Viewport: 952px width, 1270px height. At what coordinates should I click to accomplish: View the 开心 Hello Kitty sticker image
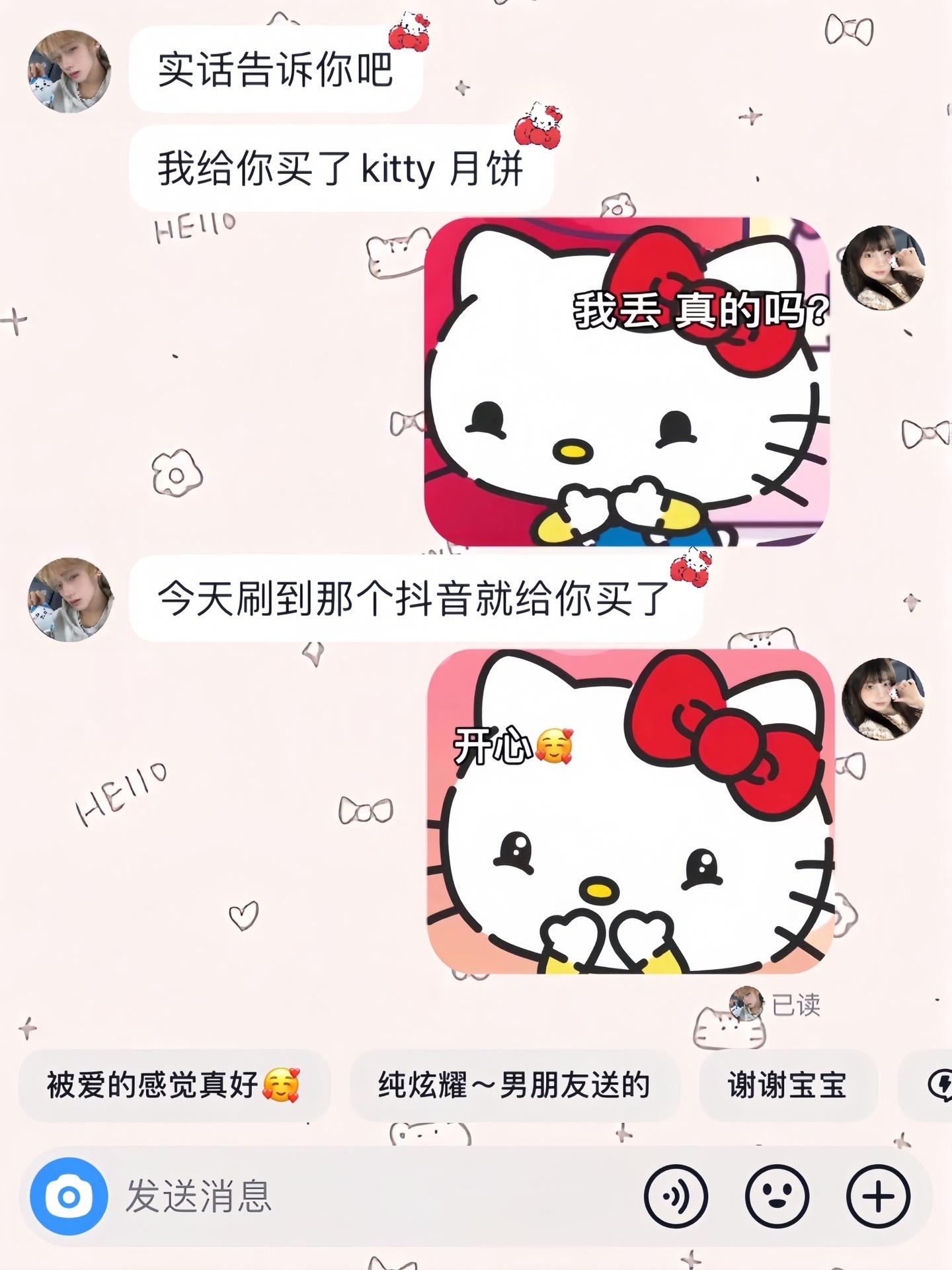(x=631, y=811)
